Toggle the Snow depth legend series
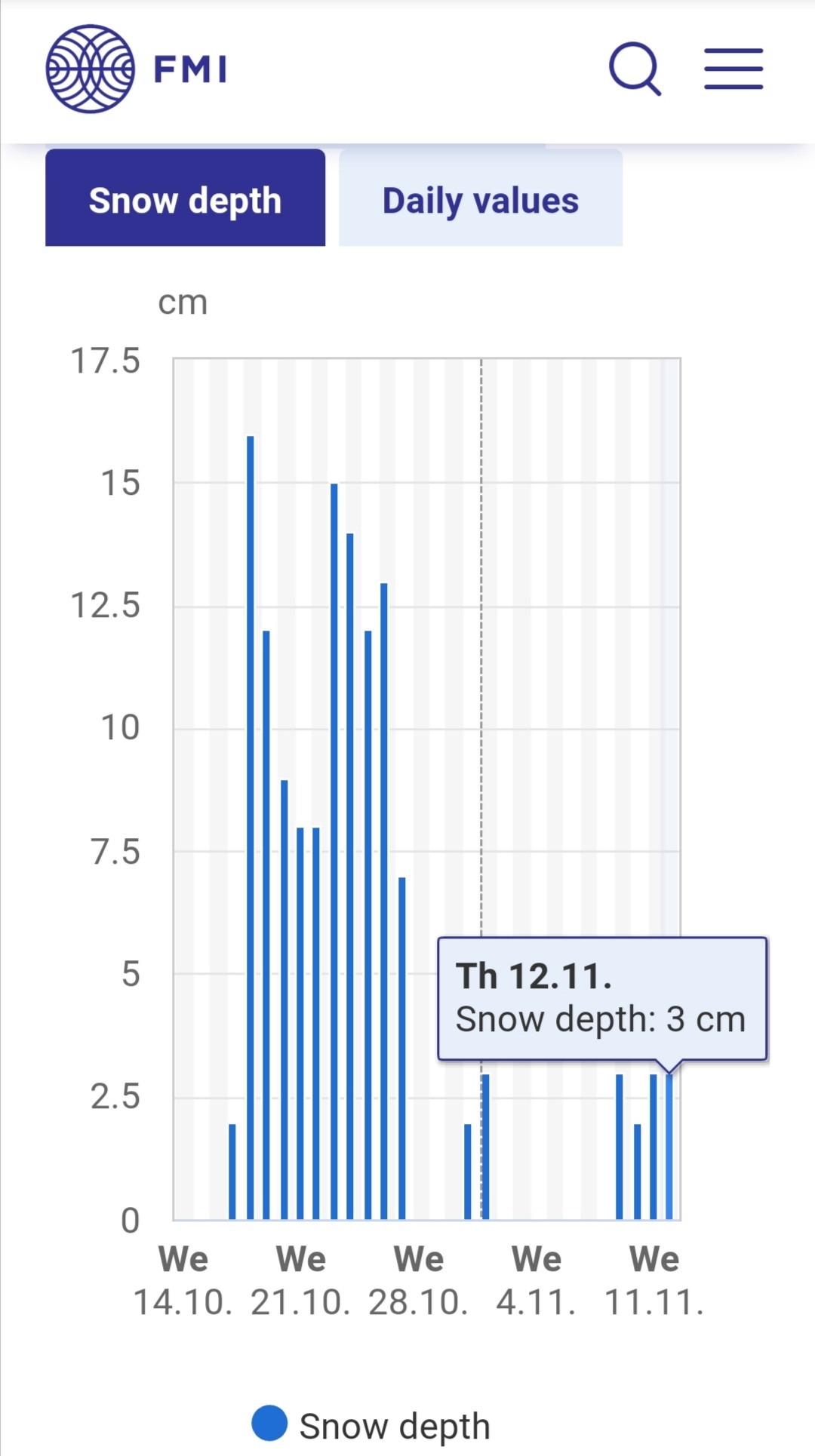This screenshot has height=1456, width=815. click(x=371, y=1424)
